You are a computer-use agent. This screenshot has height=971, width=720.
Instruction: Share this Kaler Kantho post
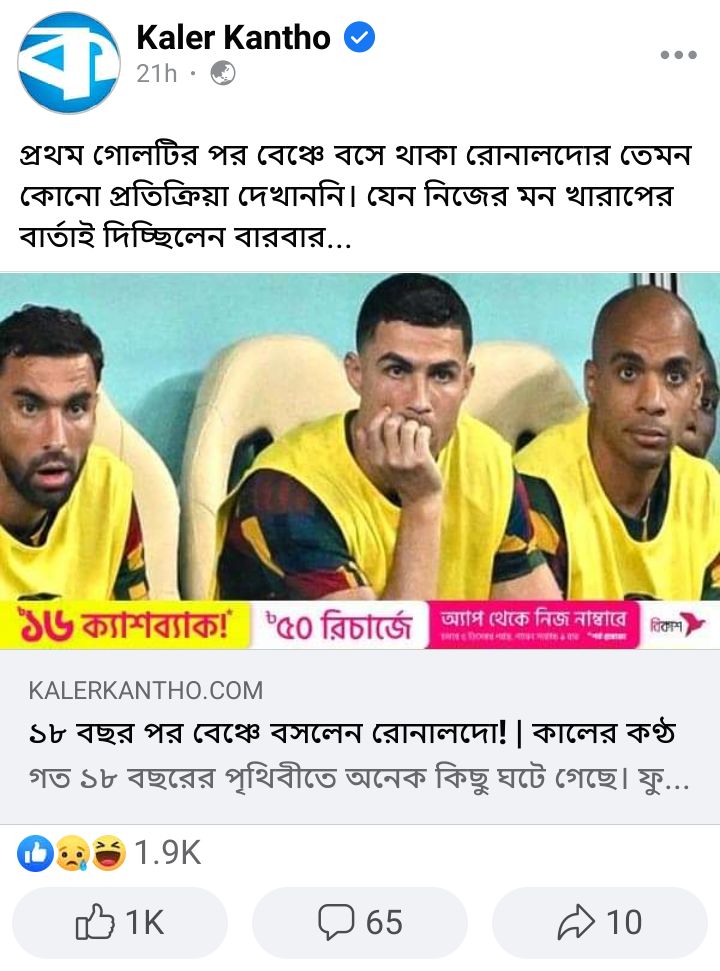600,922
